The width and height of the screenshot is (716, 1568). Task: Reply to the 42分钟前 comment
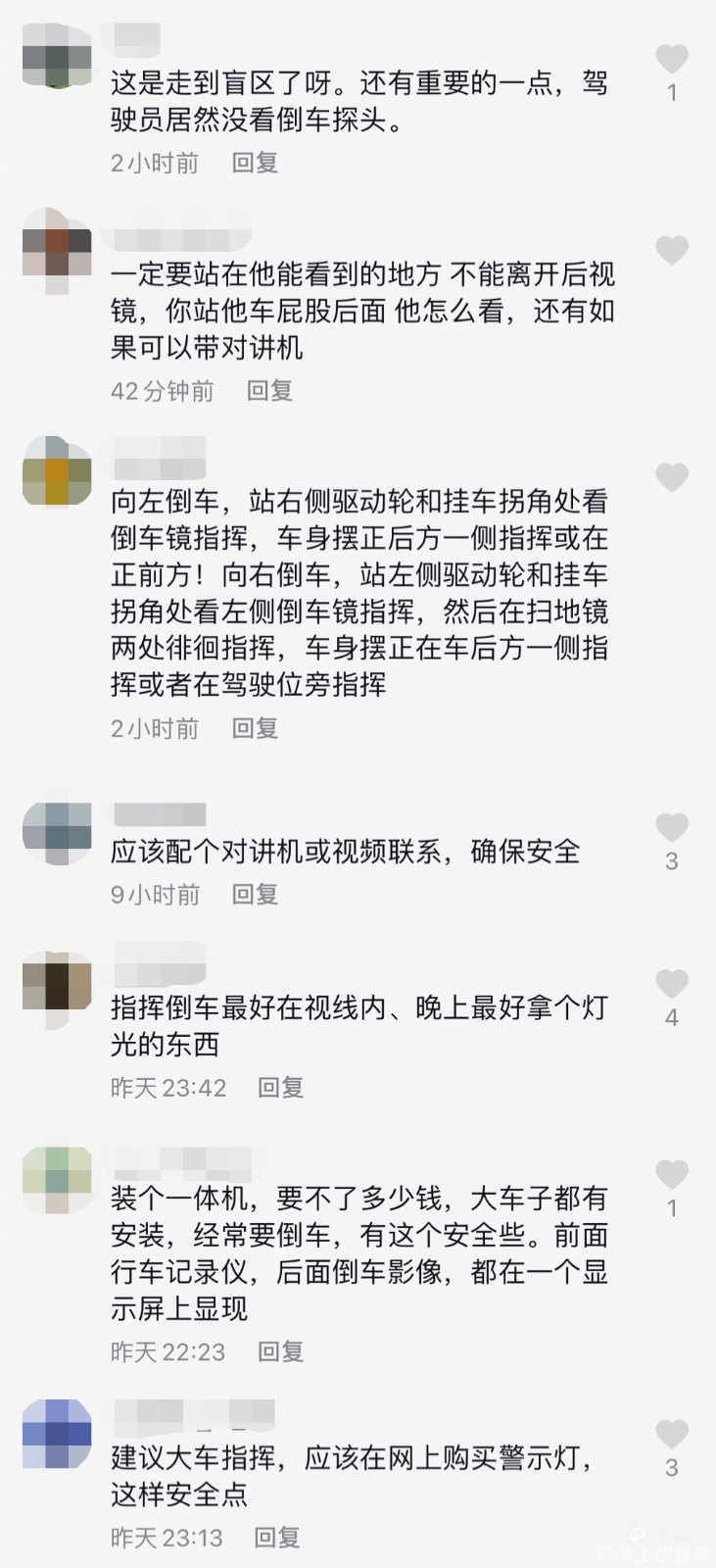coord(269,391)
